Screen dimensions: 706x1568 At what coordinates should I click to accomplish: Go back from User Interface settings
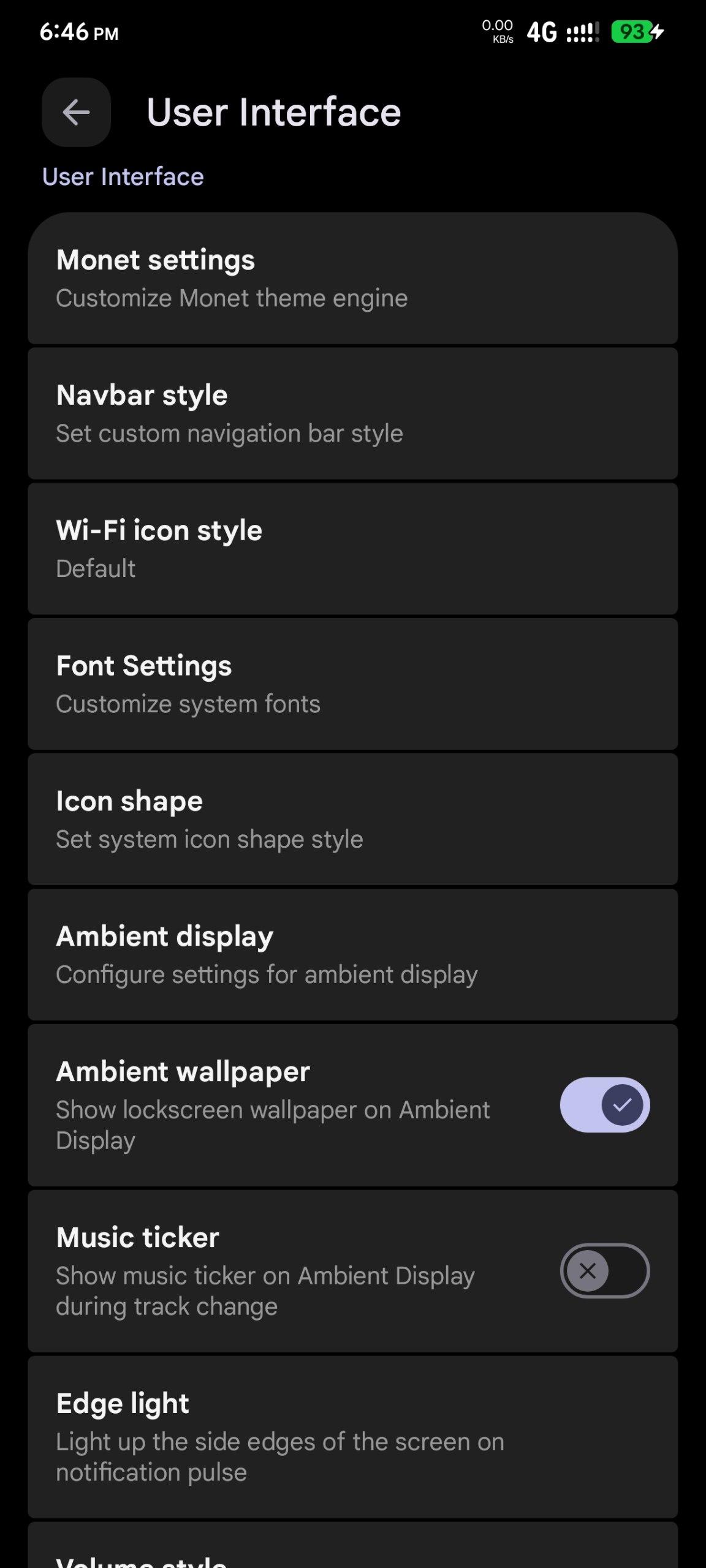tap(76, 112)
